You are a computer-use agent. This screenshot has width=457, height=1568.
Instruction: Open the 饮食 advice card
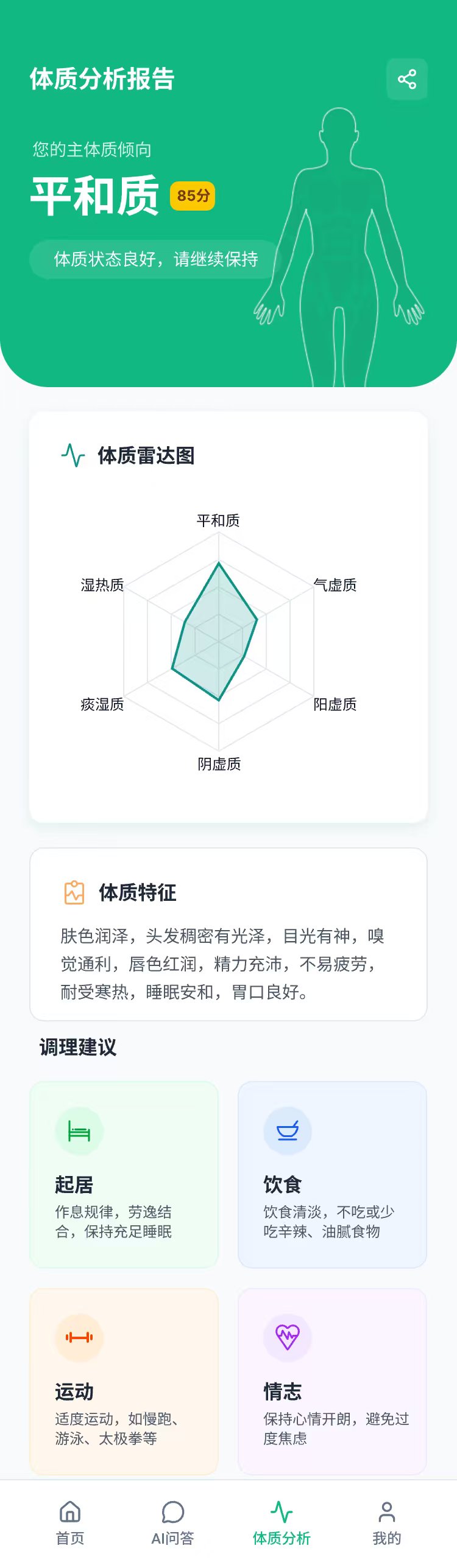(332, 1174)
